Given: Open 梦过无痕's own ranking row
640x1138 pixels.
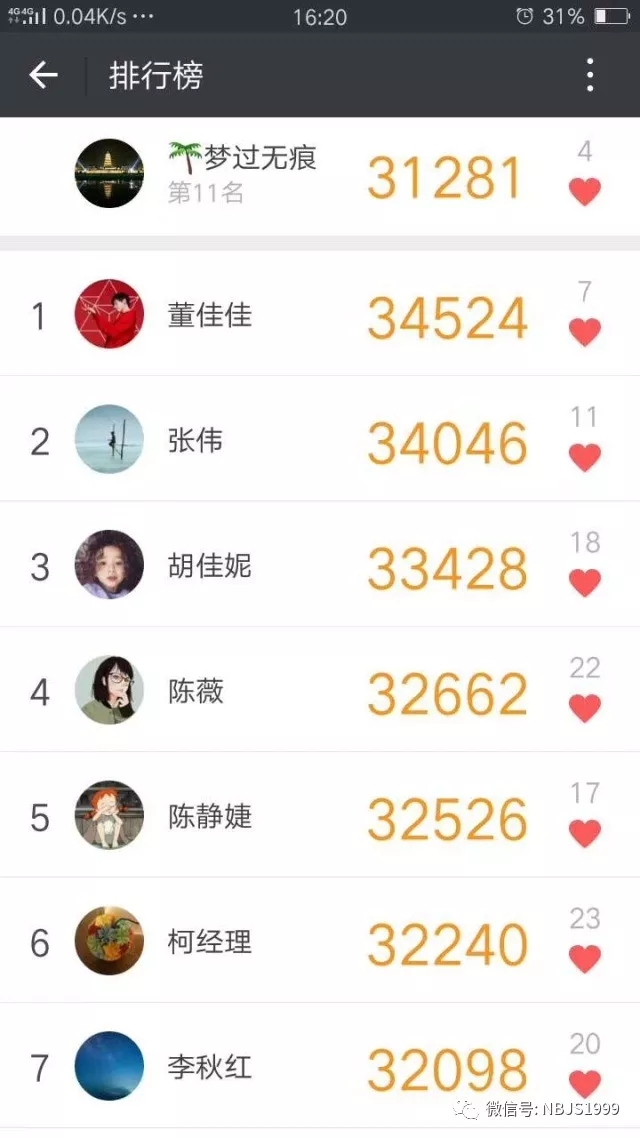Looking at the screenshot, I should point(320,176).
